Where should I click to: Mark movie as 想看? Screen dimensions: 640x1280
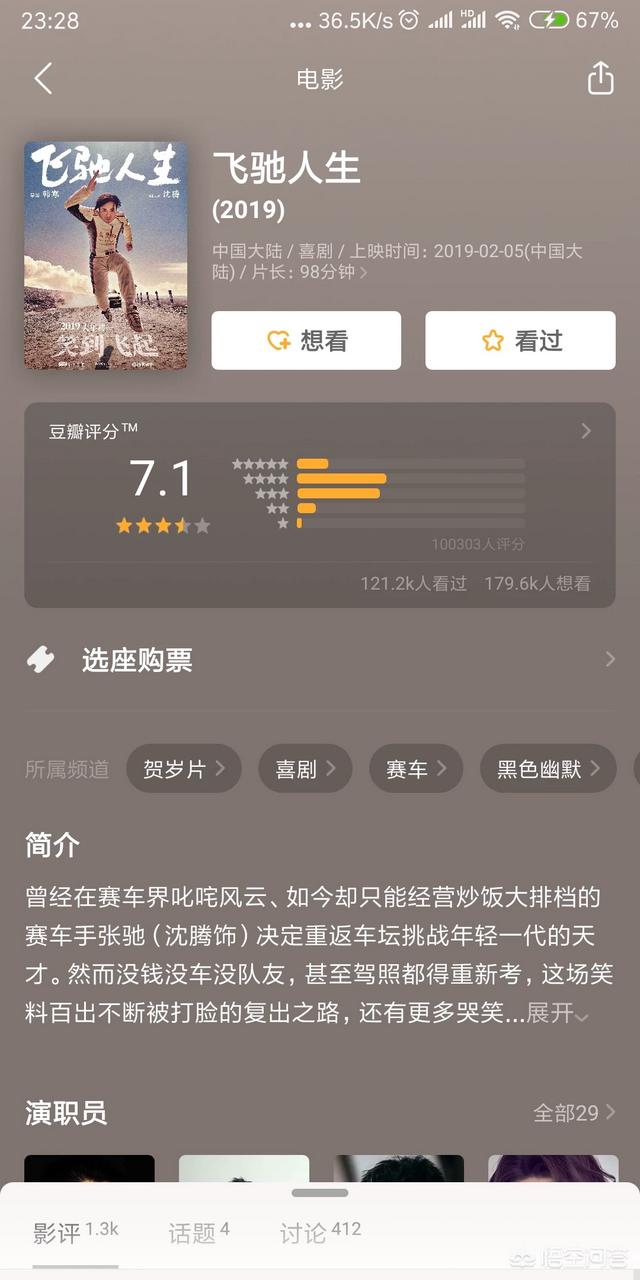(306, 340)
